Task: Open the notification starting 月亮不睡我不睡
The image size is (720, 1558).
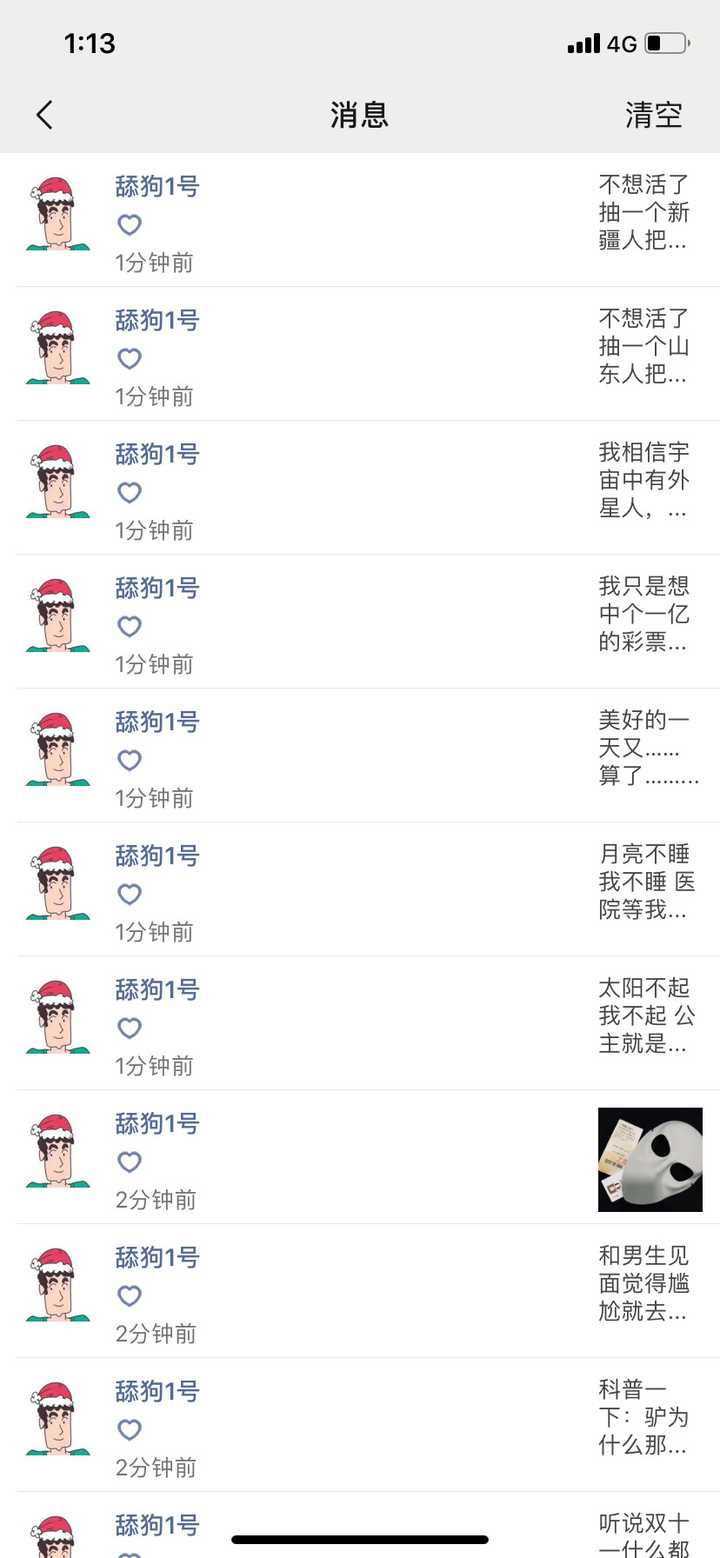Action: (x=645, y=883)
